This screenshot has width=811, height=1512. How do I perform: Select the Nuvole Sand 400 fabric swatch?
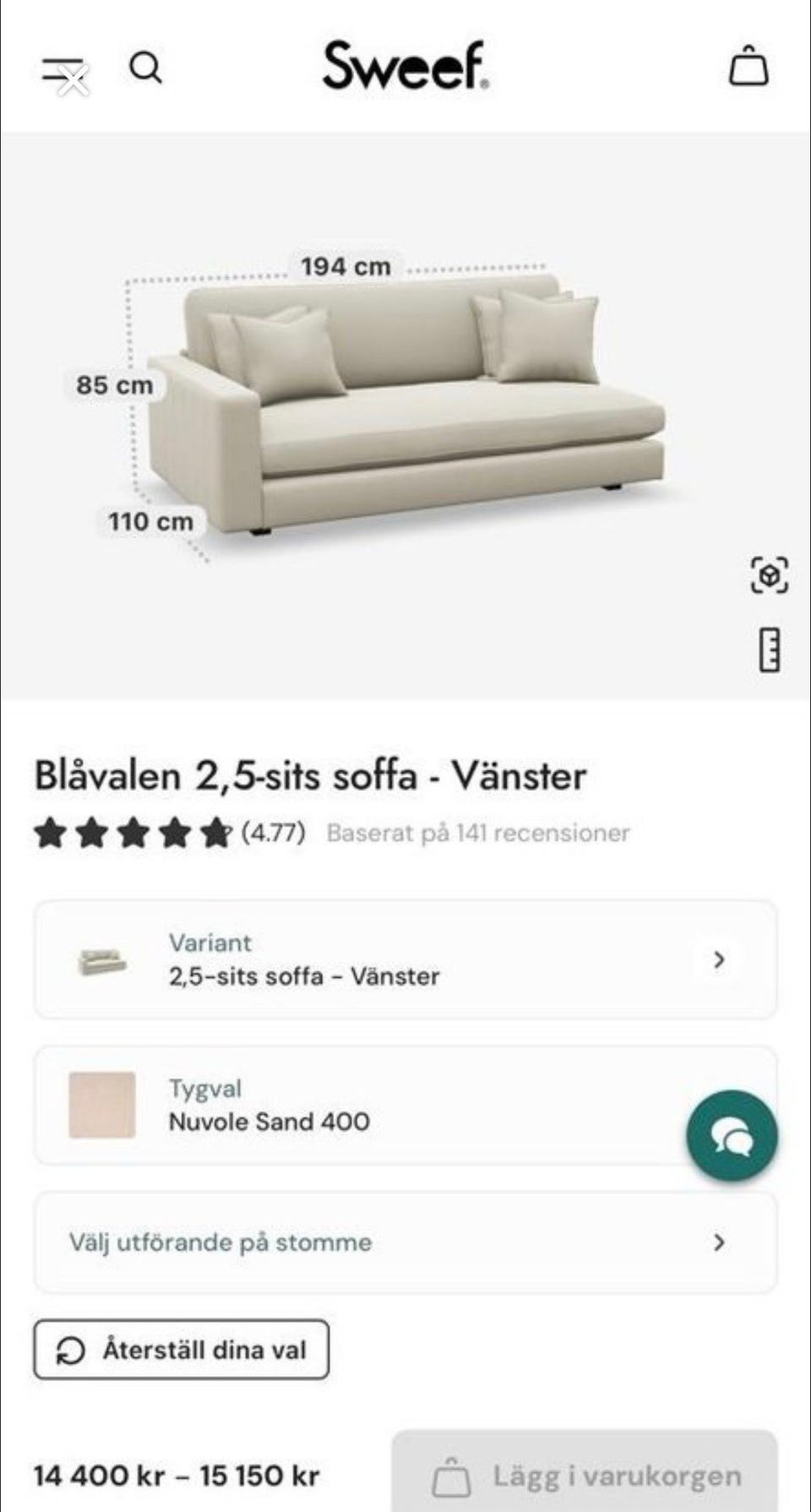click(101, 1107)
